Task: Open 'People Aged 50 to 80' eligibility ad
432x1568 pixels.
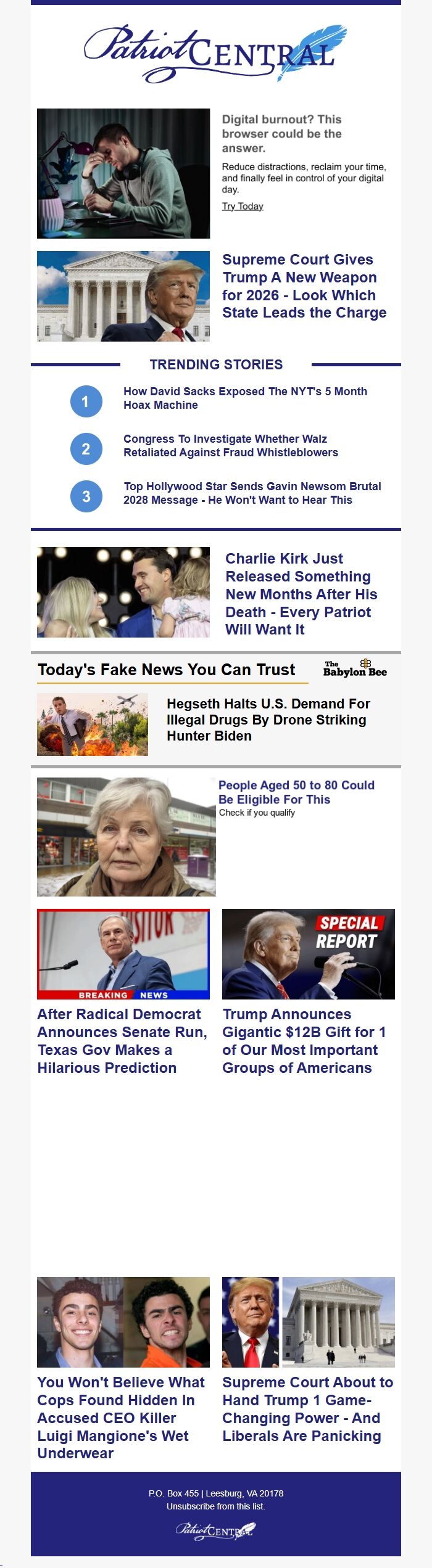Action: [296, 792]
